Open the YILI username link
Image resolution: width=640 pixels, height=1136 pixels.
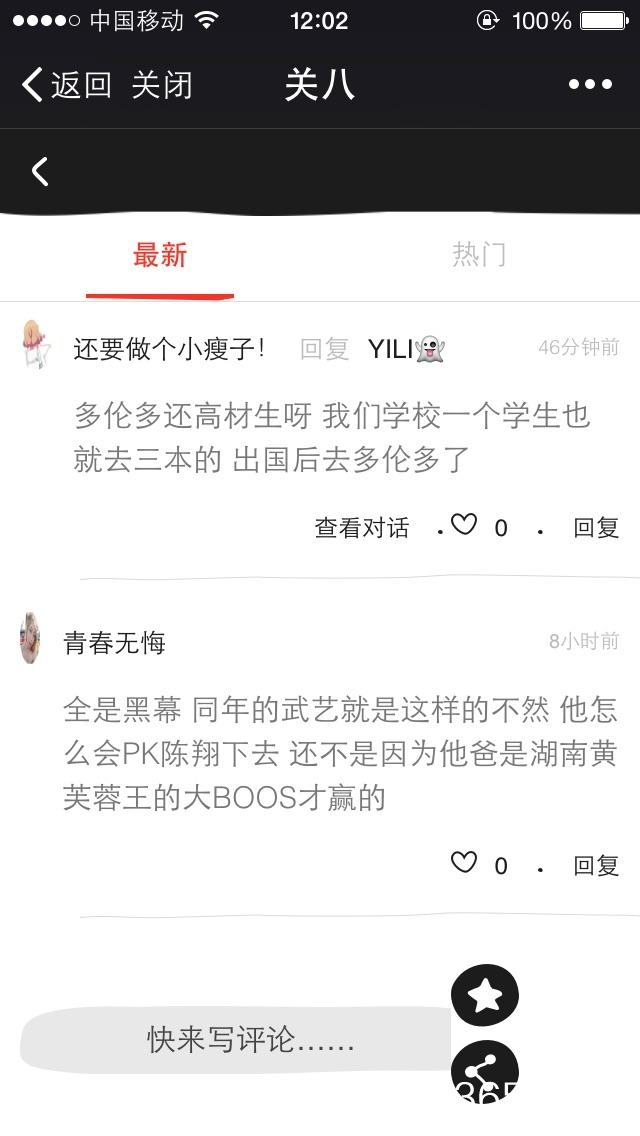coord(405,349)
